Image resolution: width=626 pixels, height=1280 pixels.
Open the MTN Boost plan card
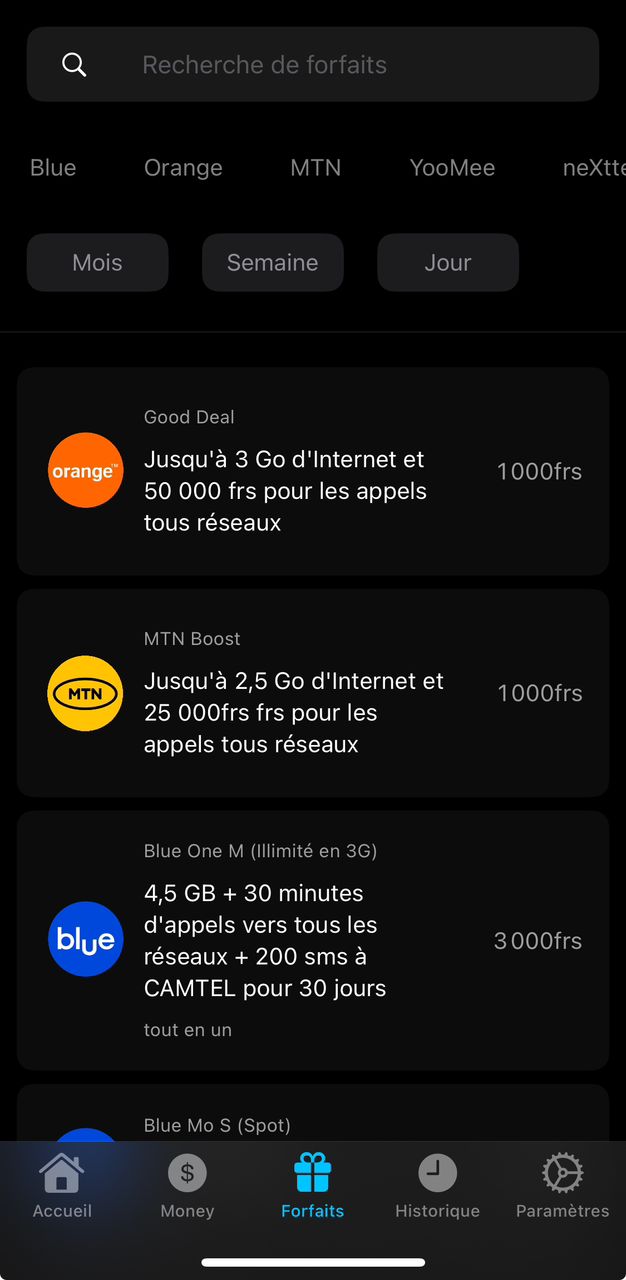point(313,693)
